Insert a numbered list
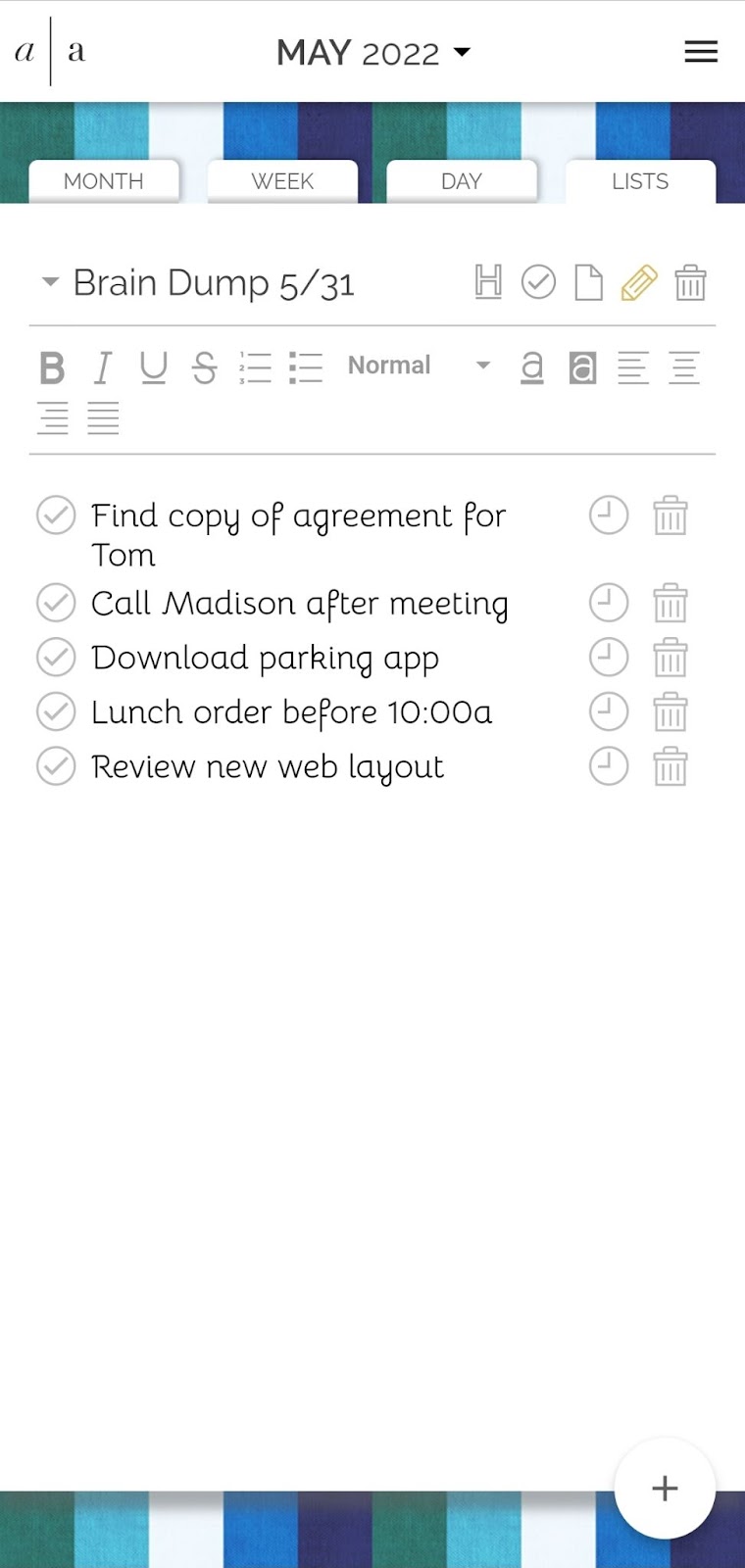 coord(255,367)
